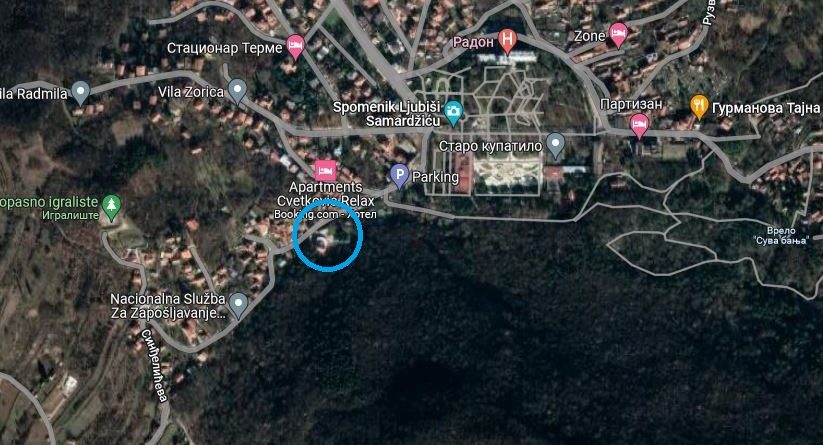This screenshot has height=445, width=823.
Task: Open the Партизан hotel marker
Action: pos(639,126)
